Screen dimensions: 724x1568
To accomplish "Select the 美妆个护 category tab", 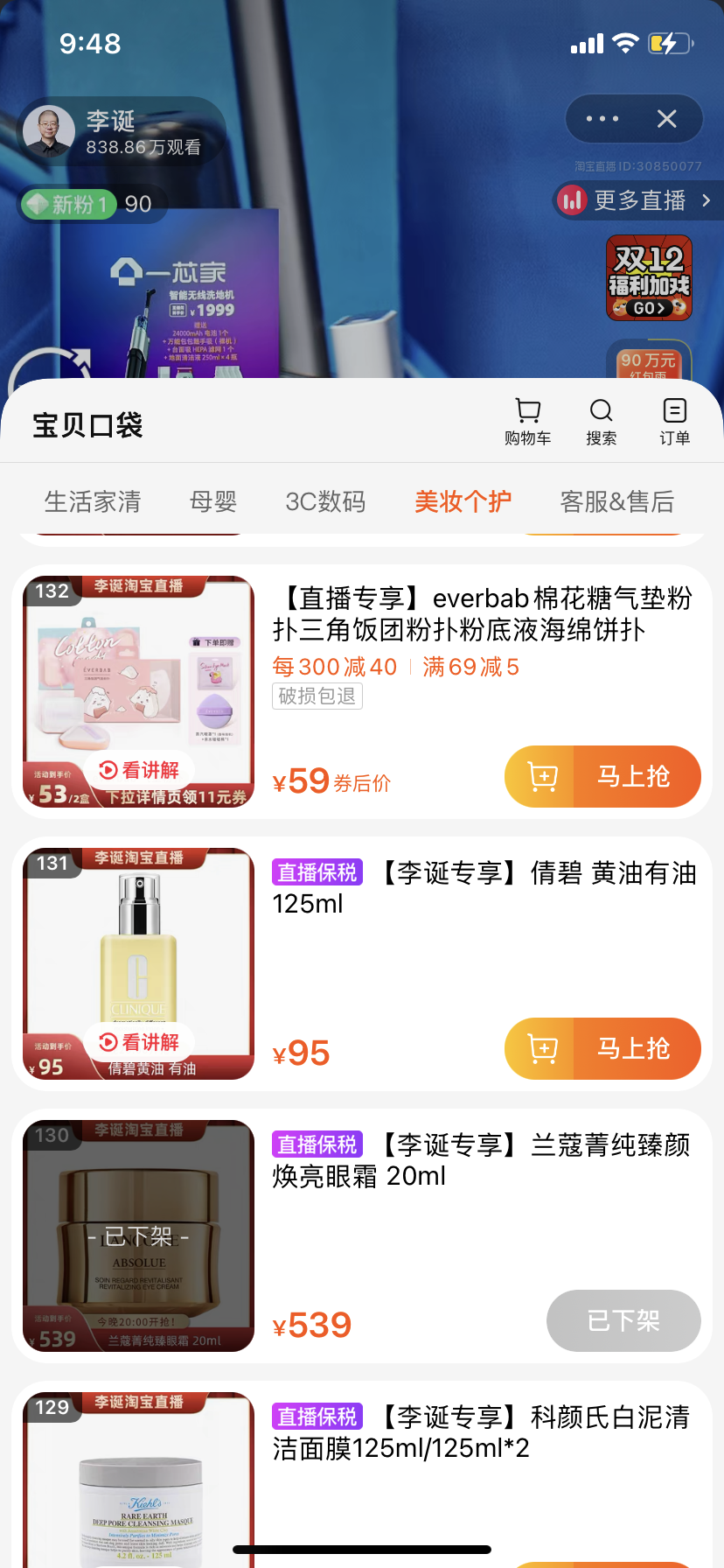I will 463,501.
